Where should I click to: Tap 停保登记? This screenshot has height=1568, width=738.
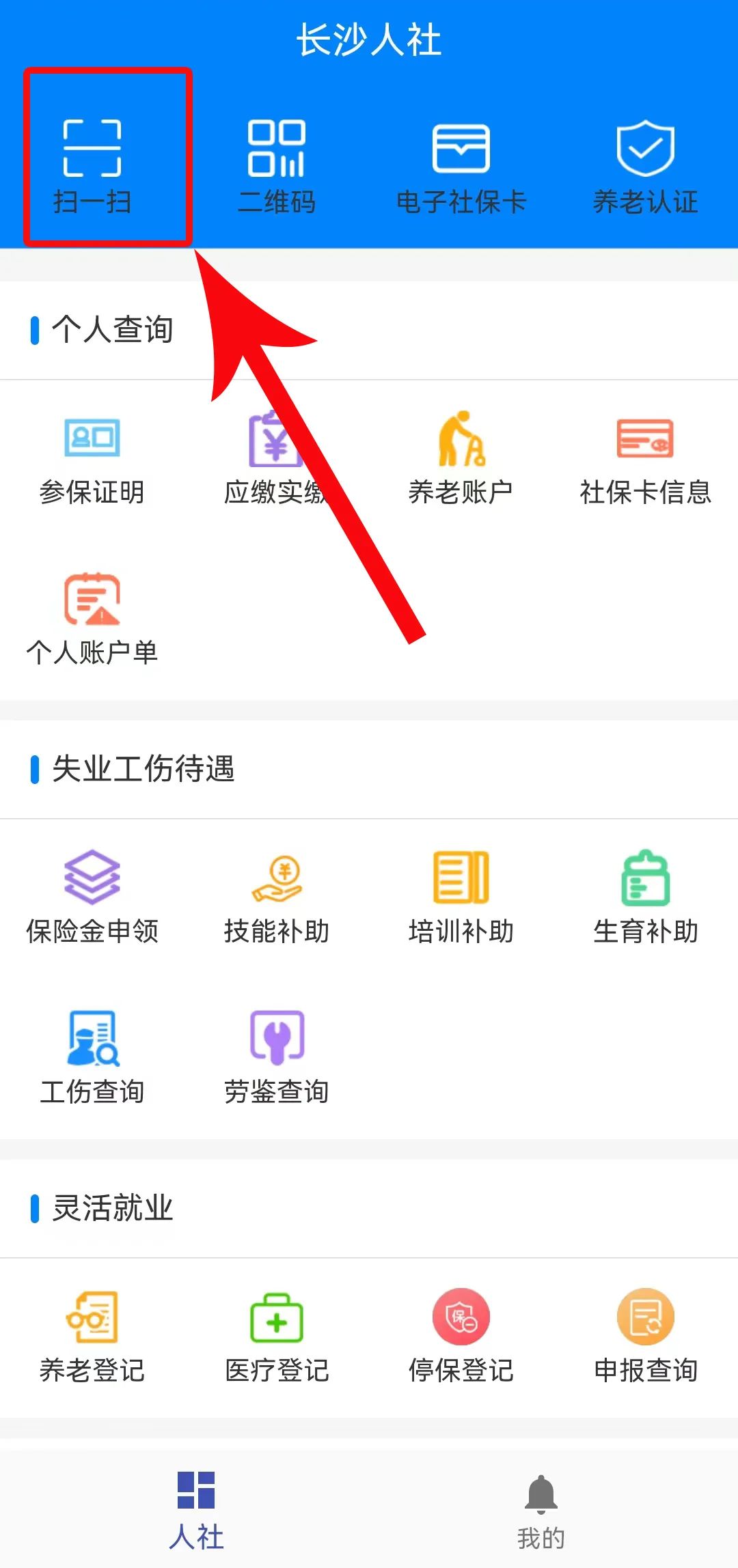[x=461, y=1335]
